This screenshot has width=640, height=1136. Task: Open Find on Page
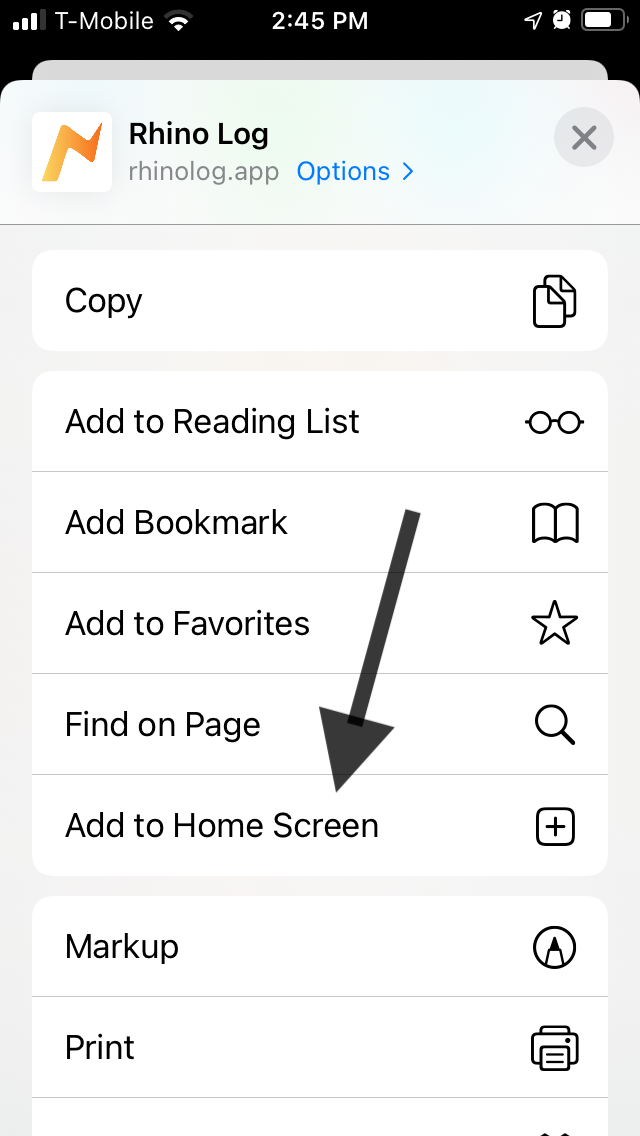(x=320, y=724)
